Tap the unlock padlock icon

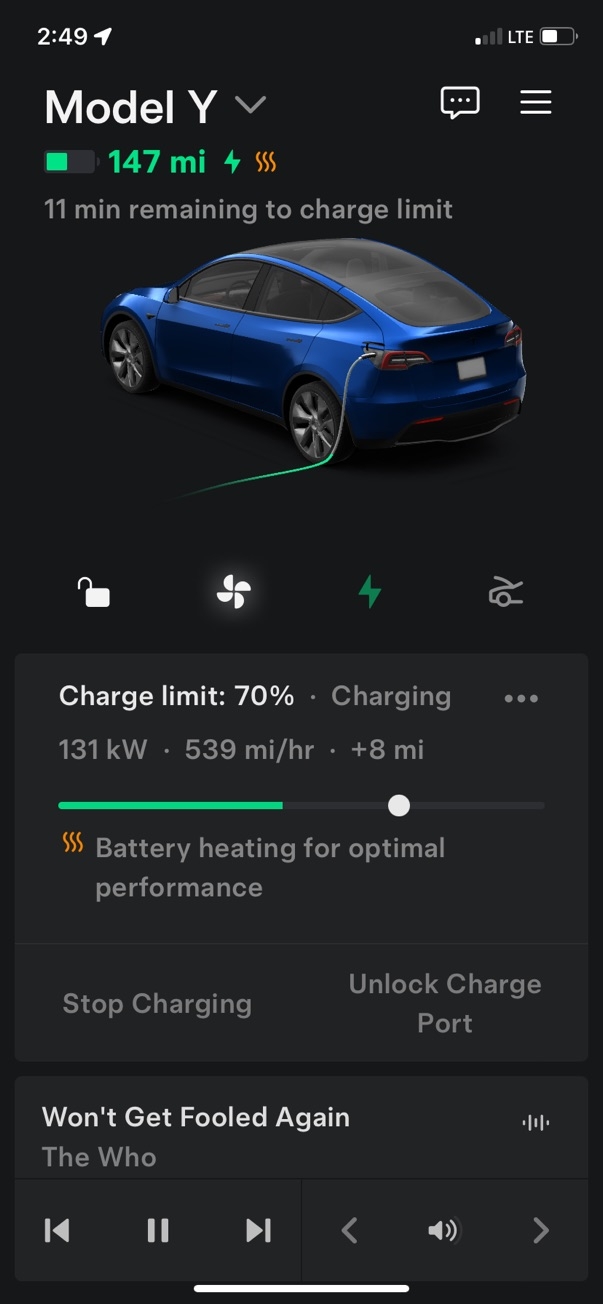pos(94,593)
